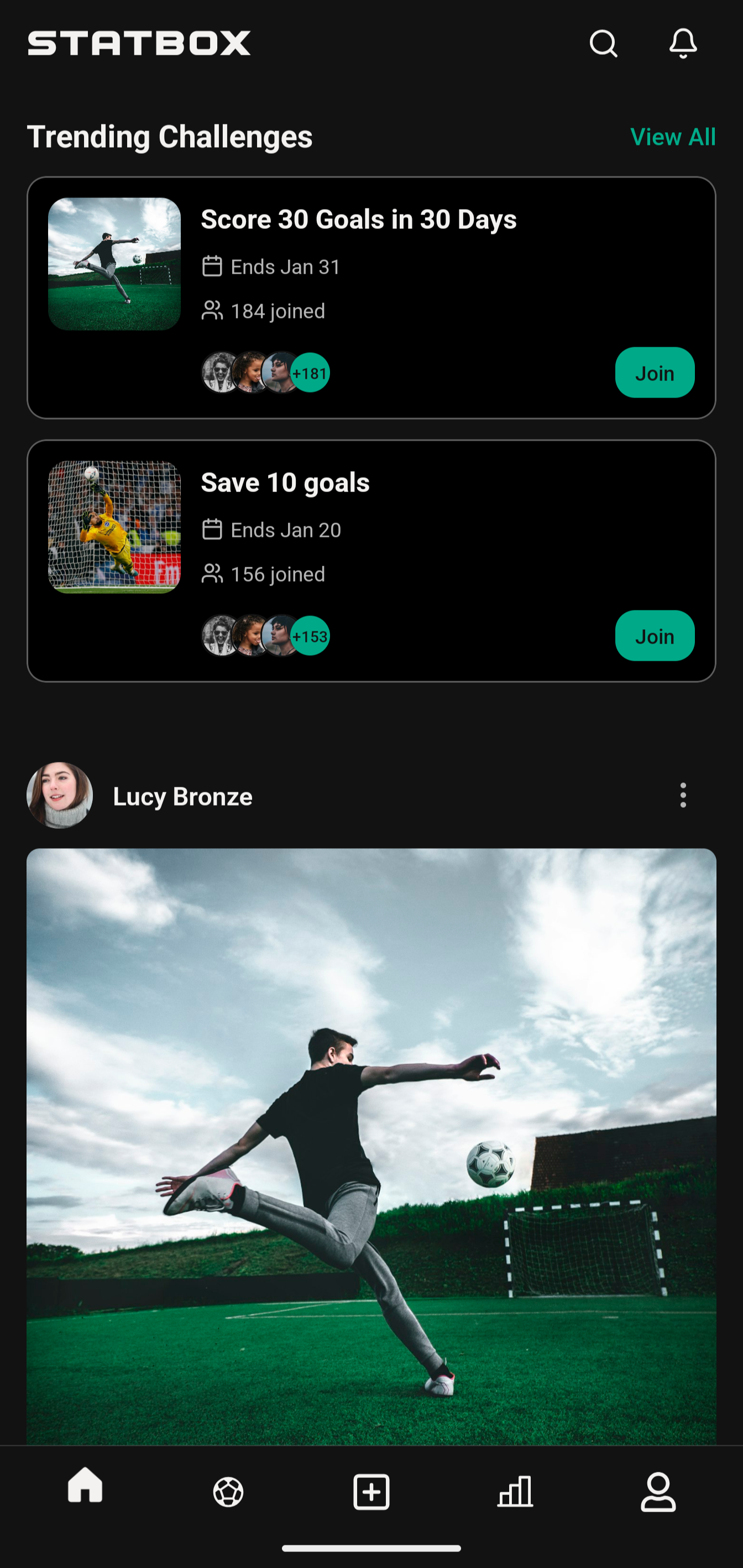View Lucy Bronze's post photo

tap(371, 1144)
